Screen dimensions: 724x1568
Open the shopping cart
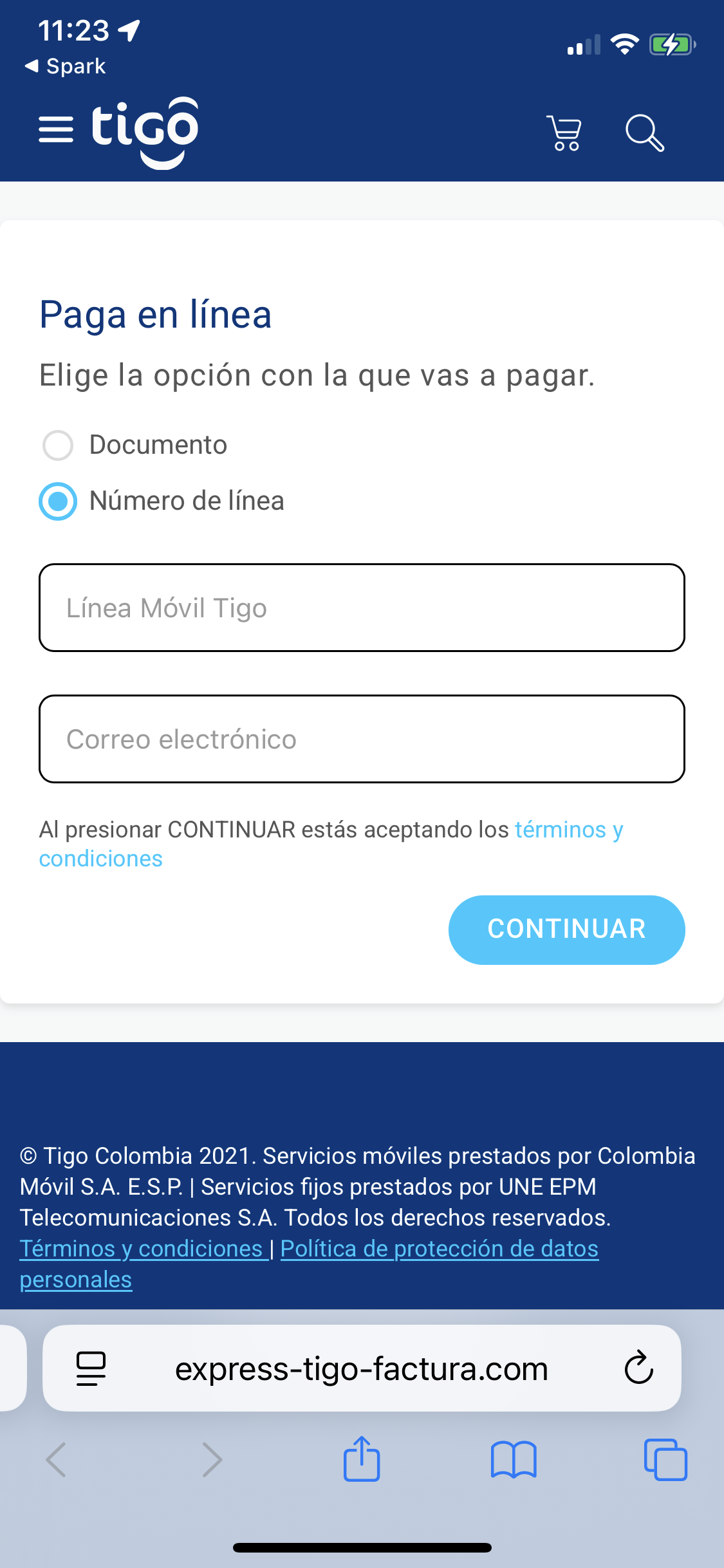coord(565,132)
